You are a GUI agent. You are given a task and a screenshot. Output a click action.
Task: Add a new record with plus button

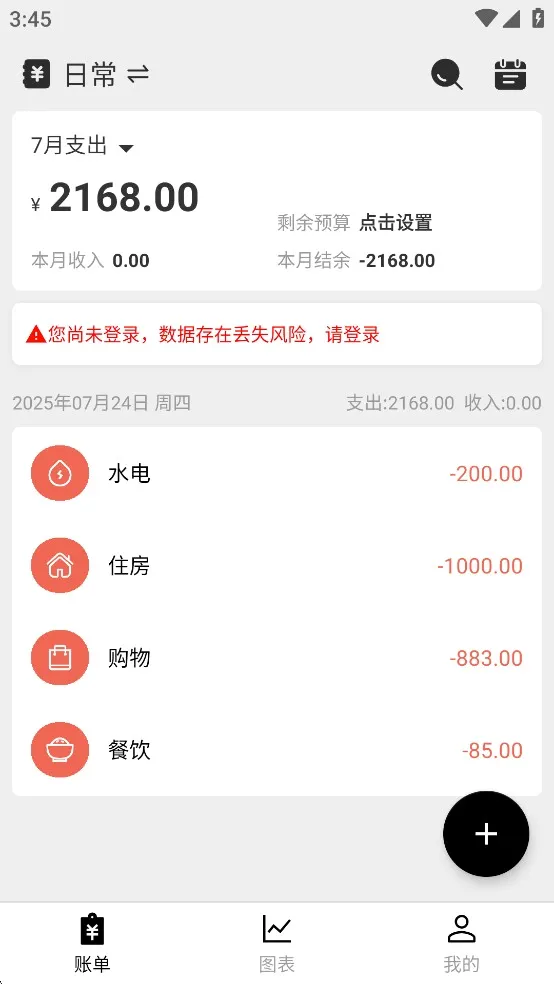pos(486,833)
